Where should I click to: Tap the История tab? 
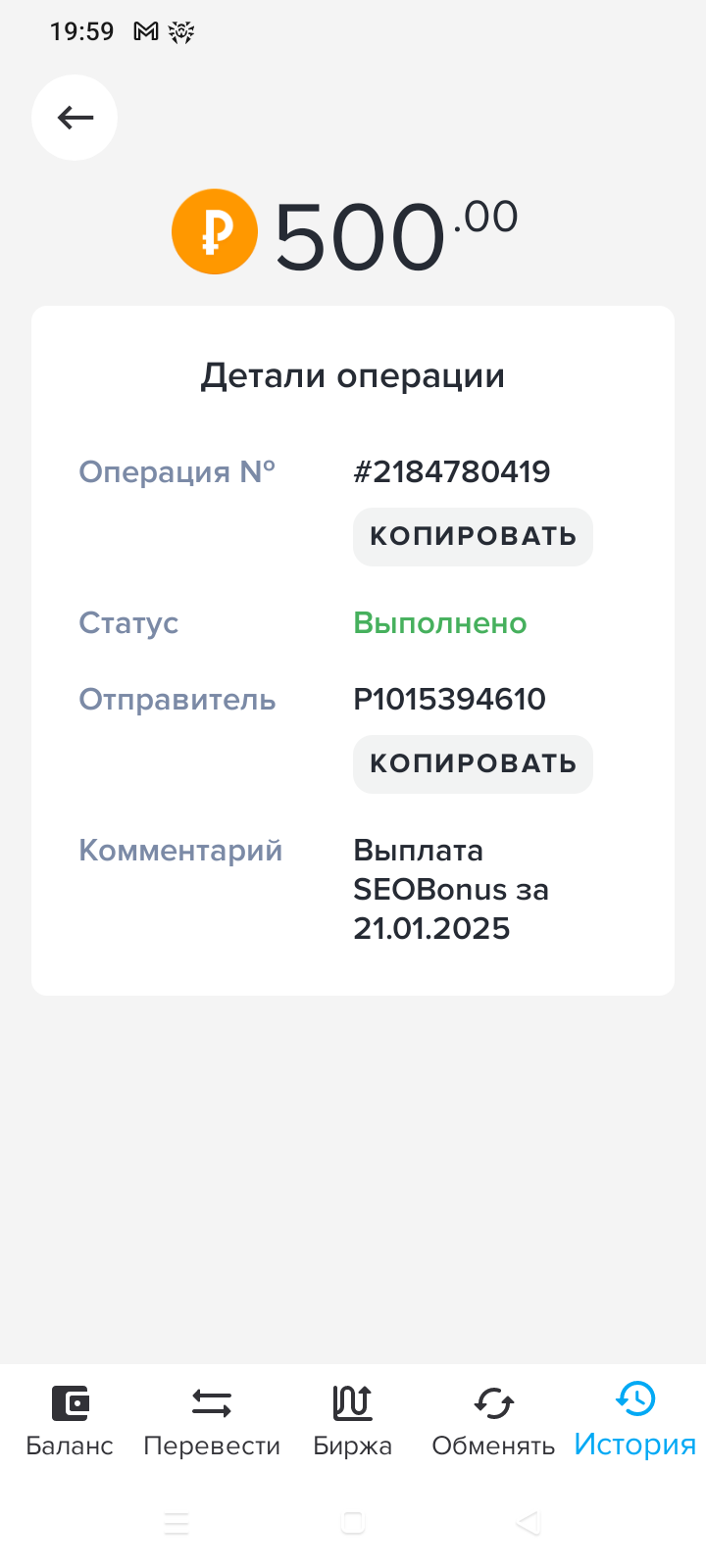point(634,1421)
